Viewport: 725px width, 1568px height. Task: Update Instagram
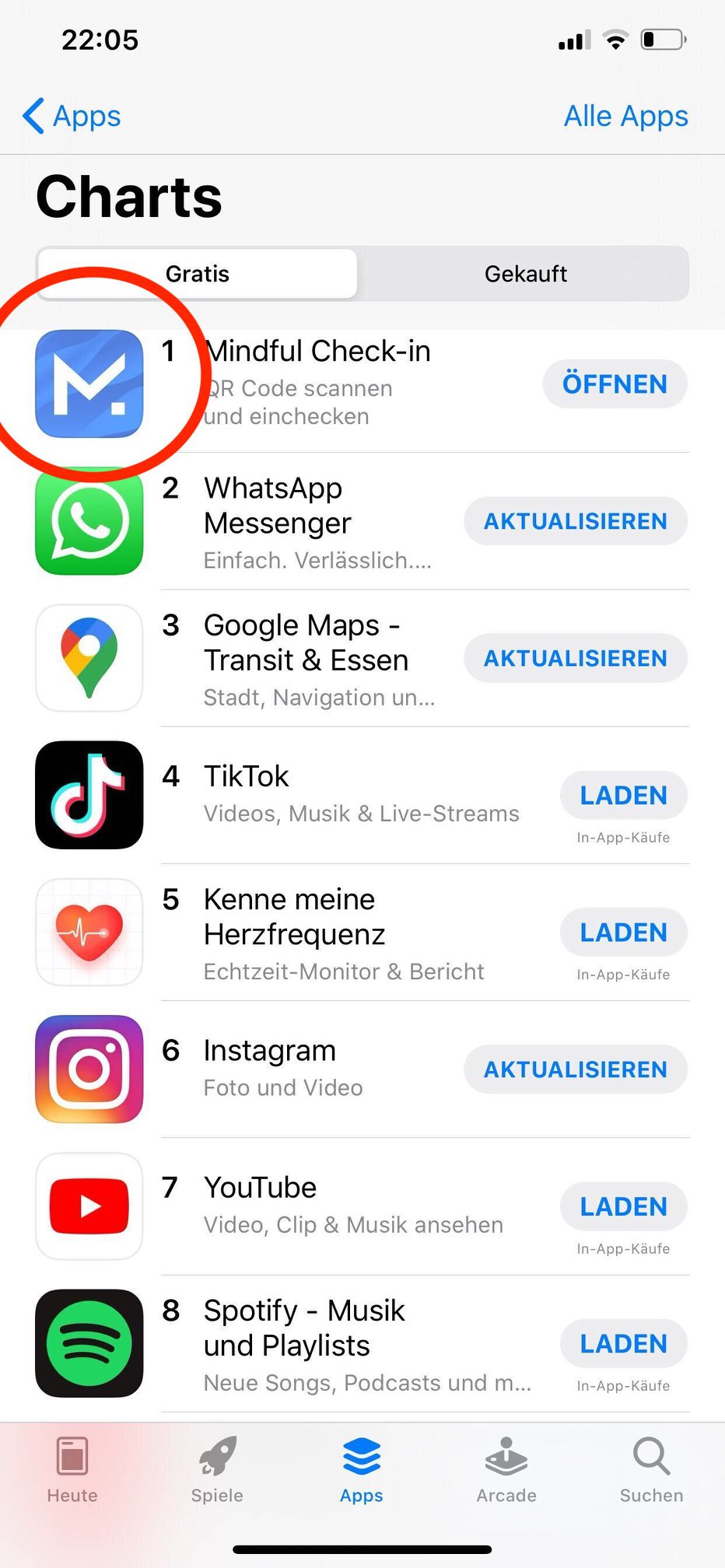coord(576,1069)
